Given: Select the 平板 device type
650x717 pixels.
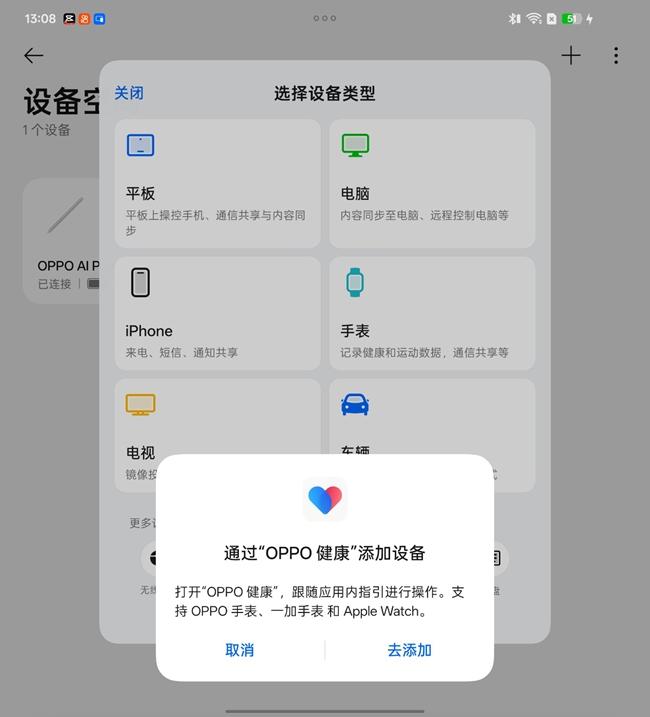Looking at the screenshot, I should [218, 184].
